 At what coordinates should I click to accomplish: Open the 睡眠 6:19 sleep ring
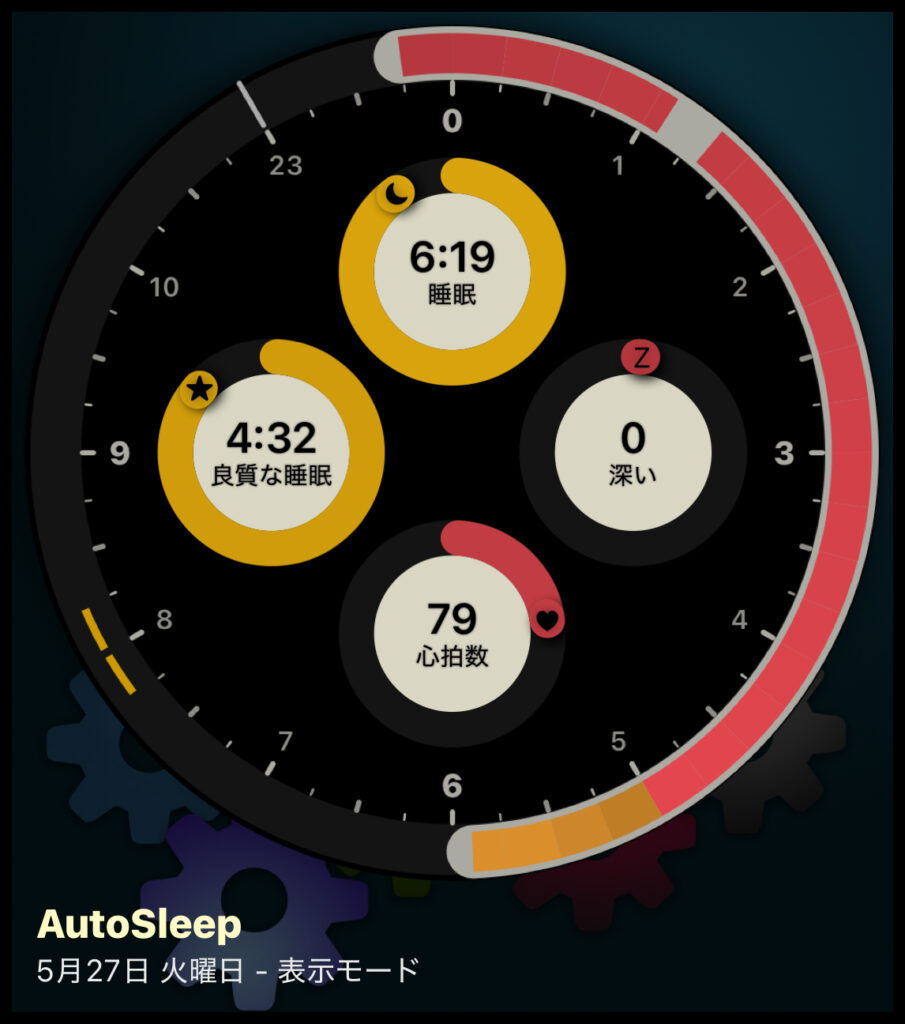point(452,271)
